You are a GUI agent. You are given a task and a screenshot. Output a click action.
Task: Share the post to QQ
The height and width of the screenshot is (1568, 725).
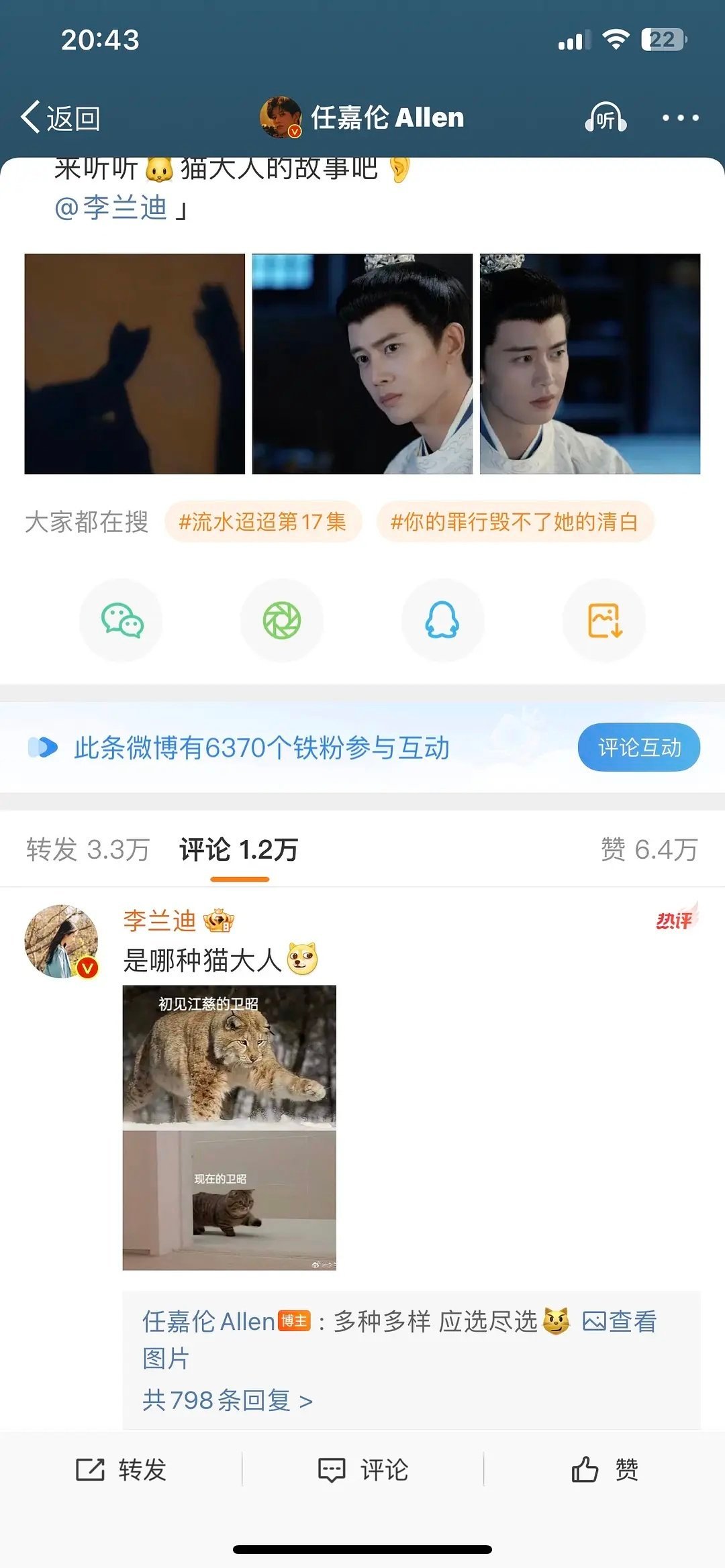[443, 621]
